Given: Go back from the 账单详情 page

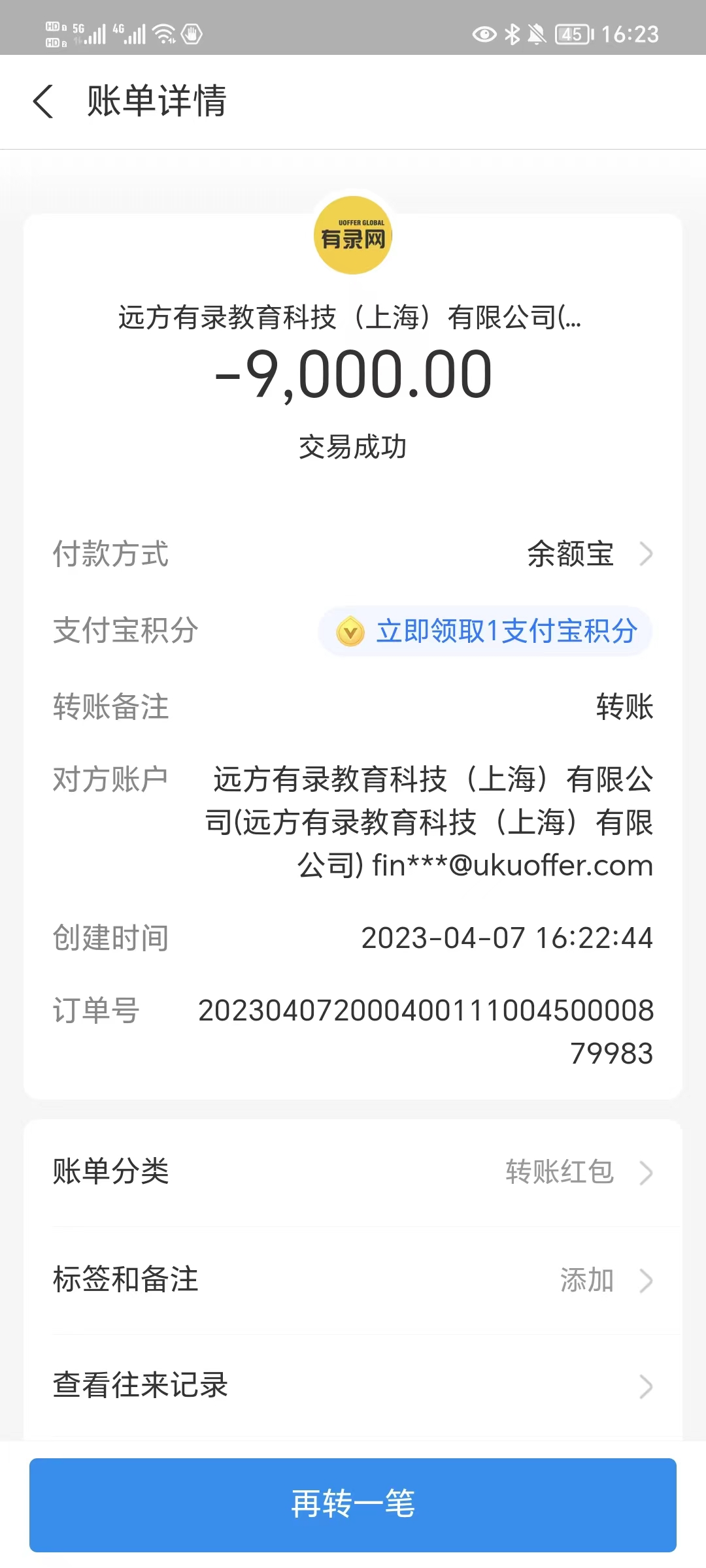Looking at the screenshot, I should tap(43, 102).
